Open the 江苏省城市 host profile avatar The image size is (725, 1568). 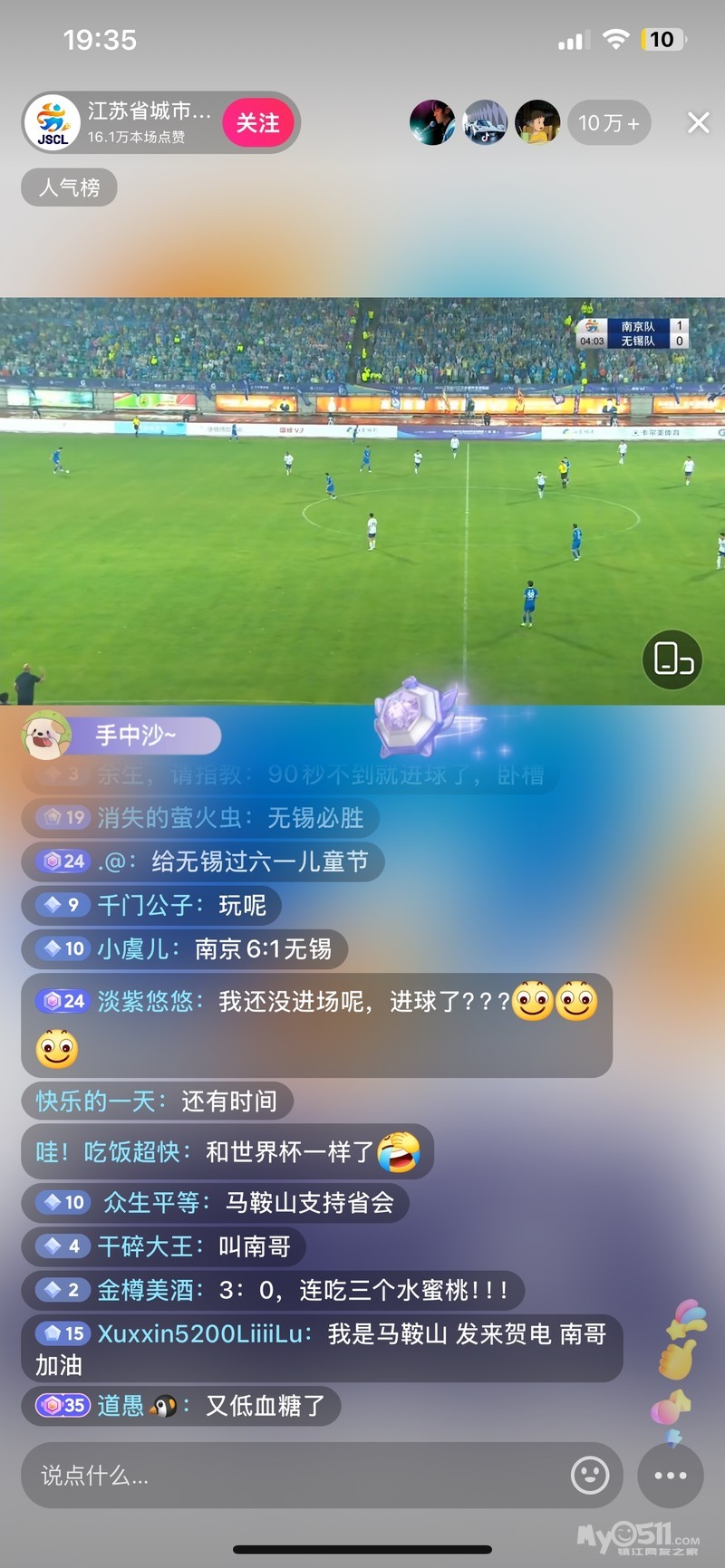[x=53, y=122]
